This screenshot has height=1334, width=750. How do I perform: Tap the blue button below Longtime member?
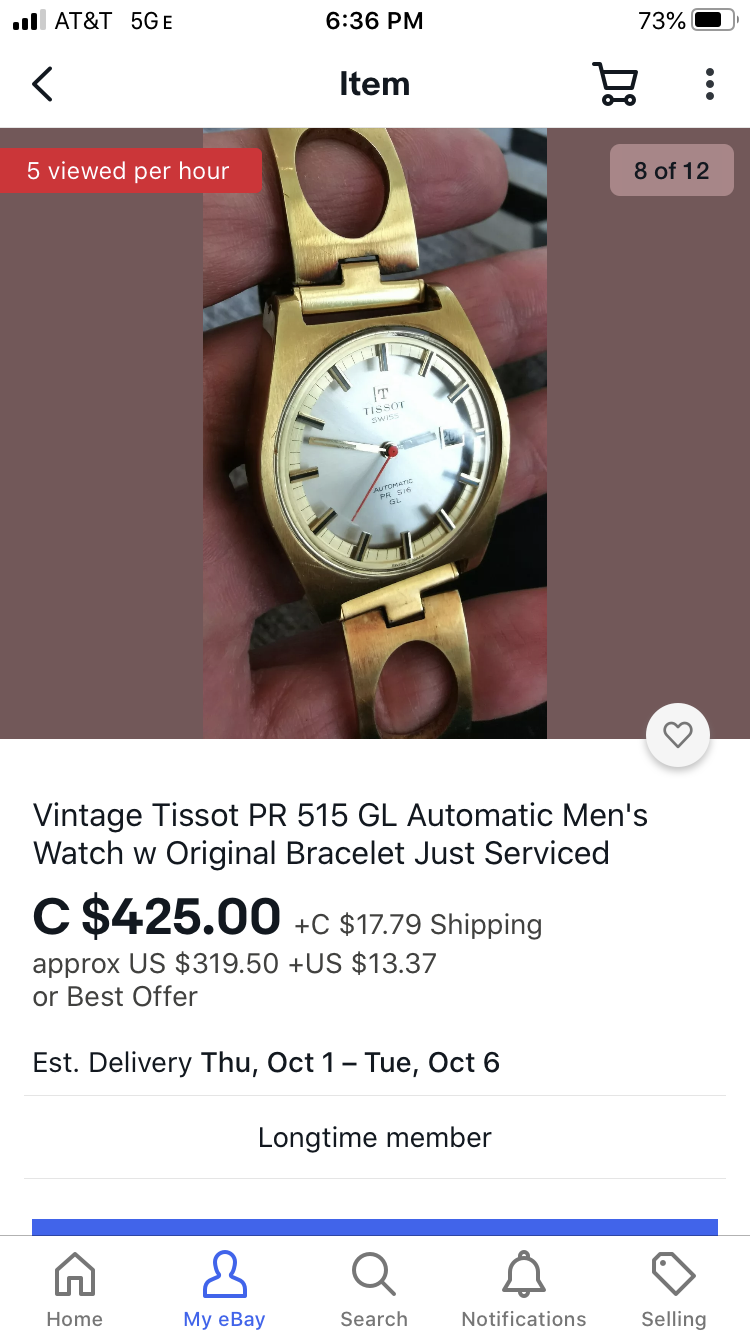point(375,1227)
